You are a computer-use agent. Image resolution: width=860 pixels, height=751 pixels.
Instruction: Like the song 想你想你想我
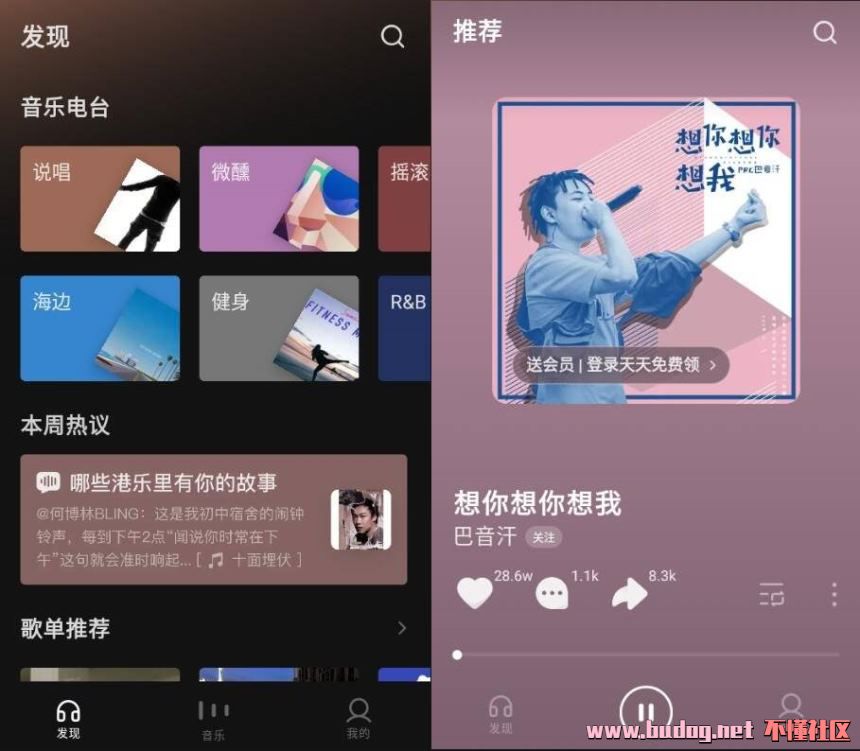(475, 594)
